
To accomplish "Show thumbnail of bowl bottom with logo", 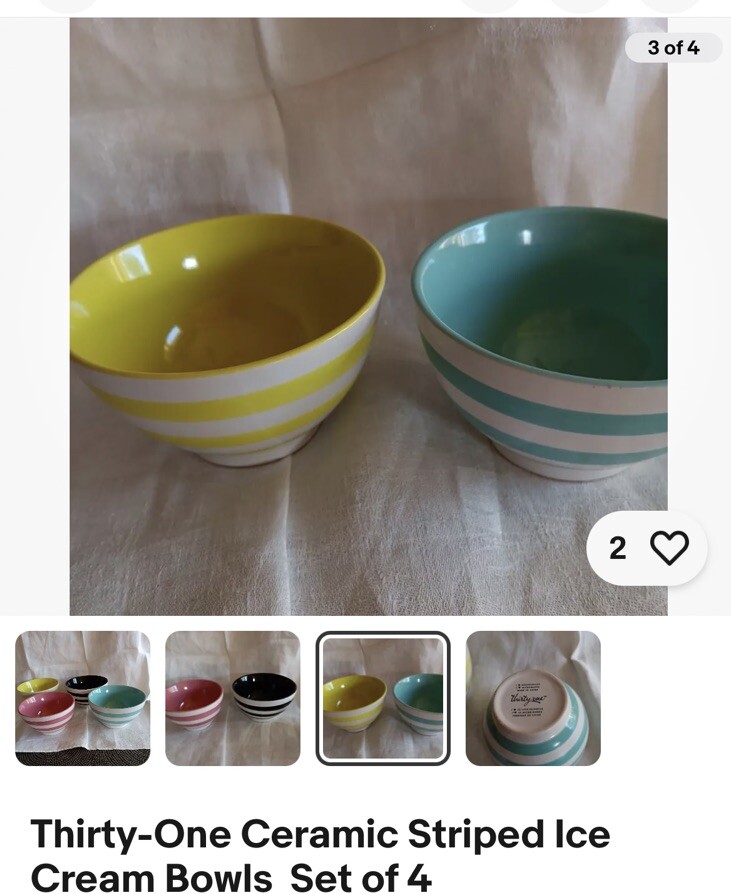I will (533, 698).
